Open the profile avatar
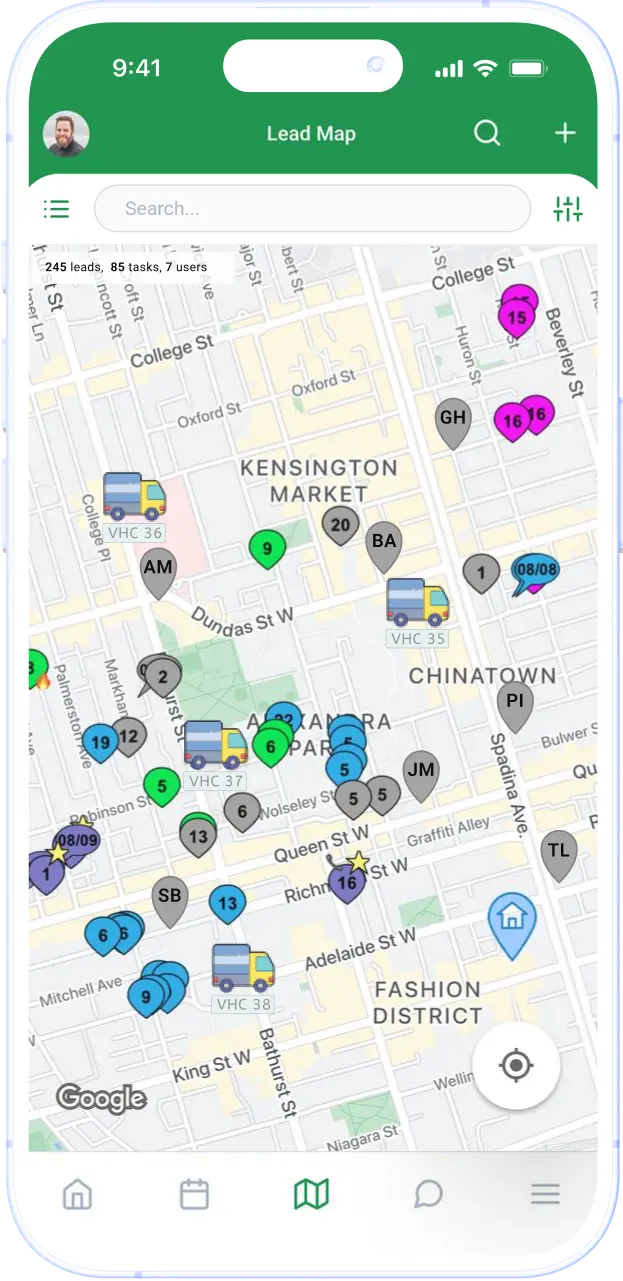The image size is (623, 1281). [66, 134]
